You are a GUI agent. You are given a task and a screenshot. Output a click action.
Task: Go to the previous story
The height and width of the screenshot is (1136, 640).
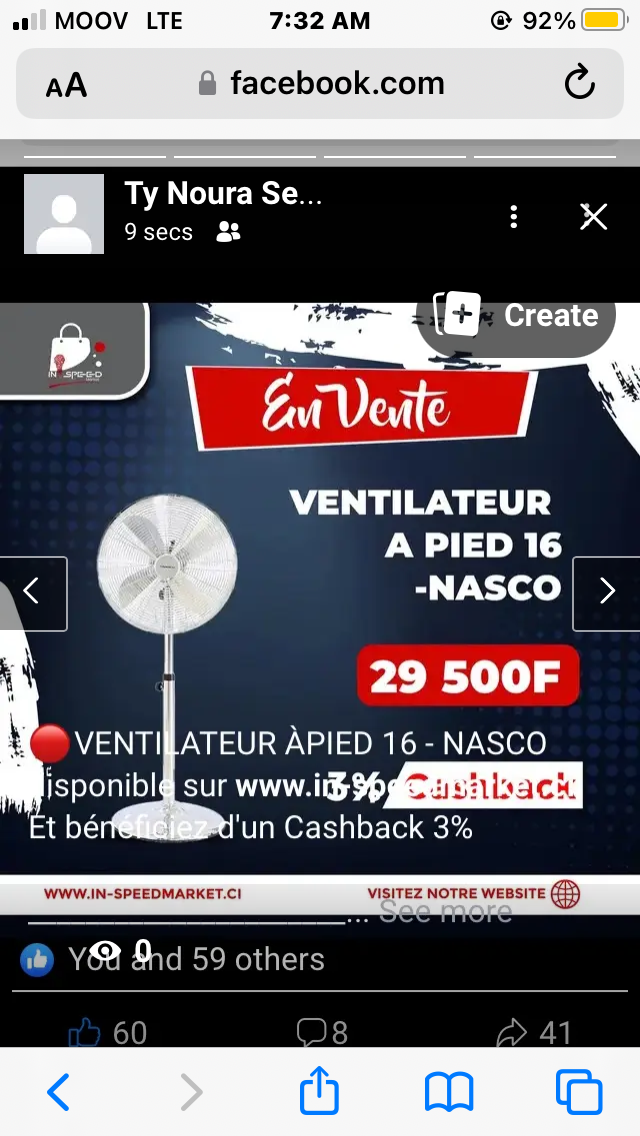coord(32,592)
